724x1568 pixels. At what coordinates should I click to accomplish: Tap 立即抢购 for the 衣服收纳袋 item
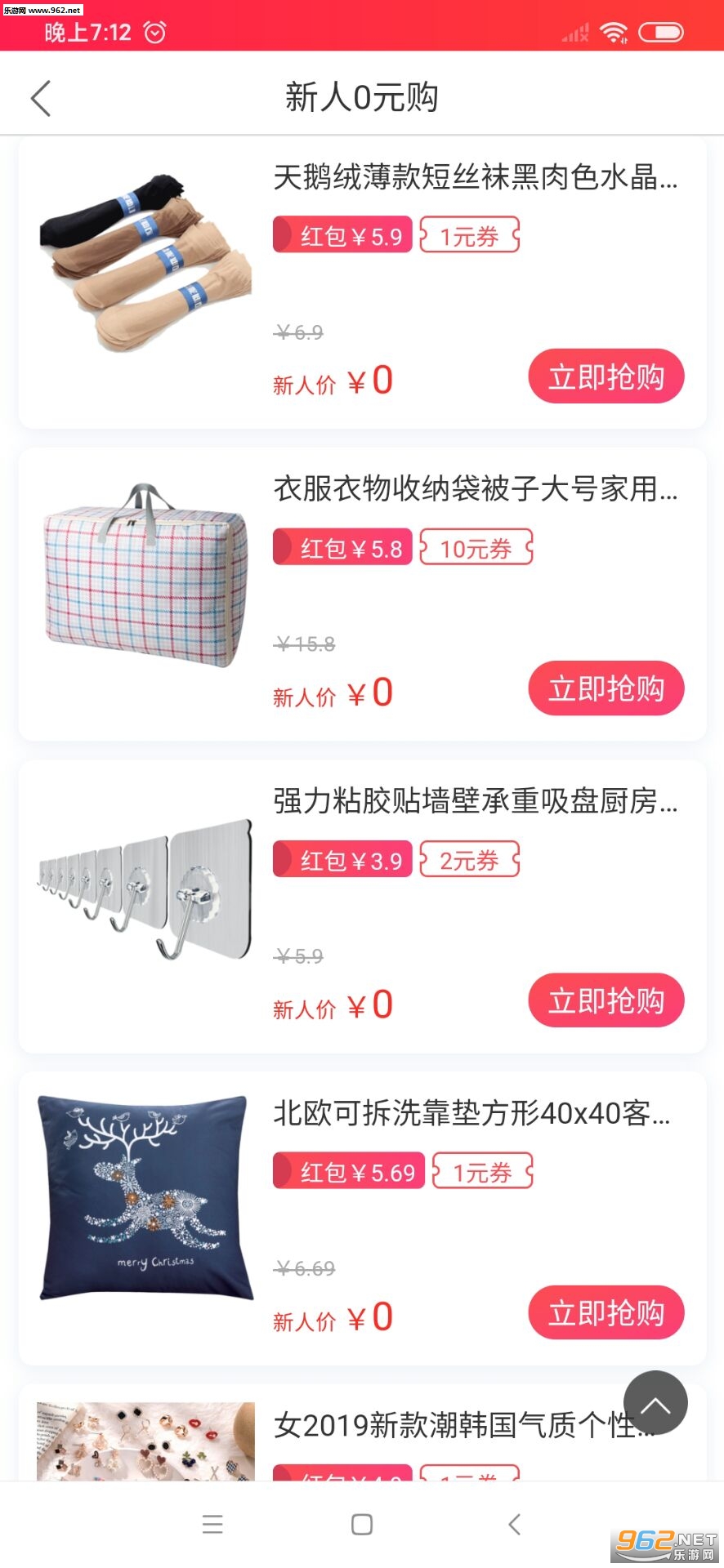[x=606, y=688]
